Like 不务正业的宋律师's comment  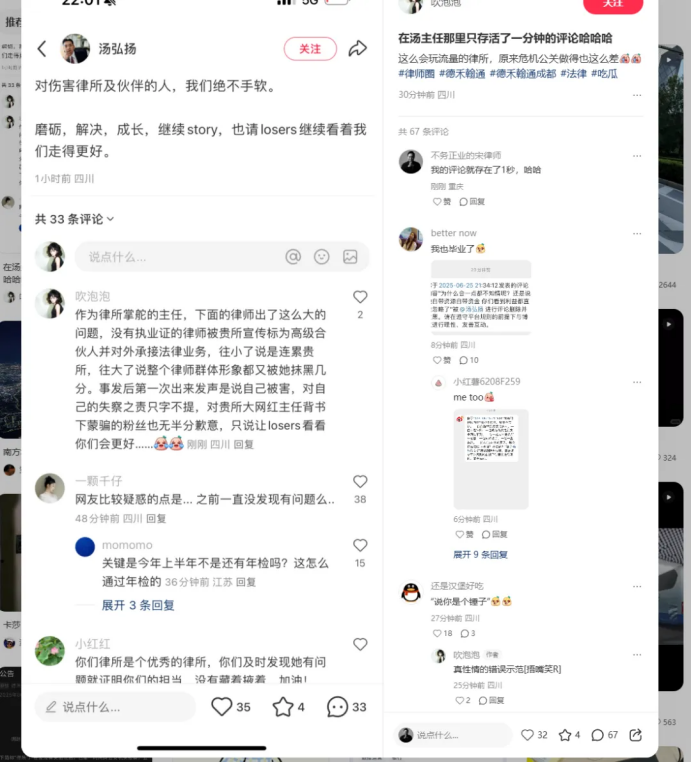[441, 202]
